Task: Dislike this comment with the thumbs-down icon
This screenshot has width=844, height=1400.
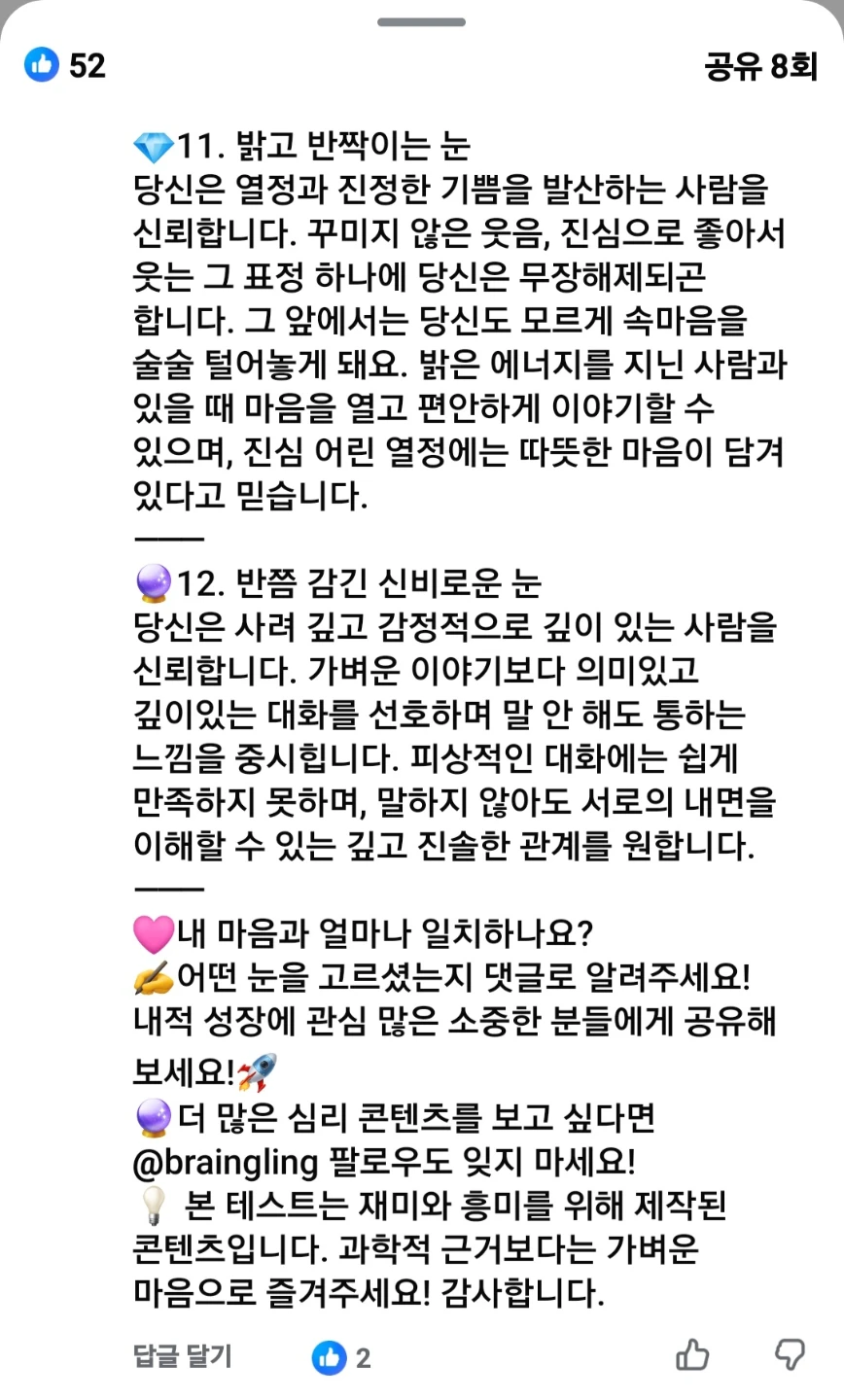Action: (x=789, y=1355)
